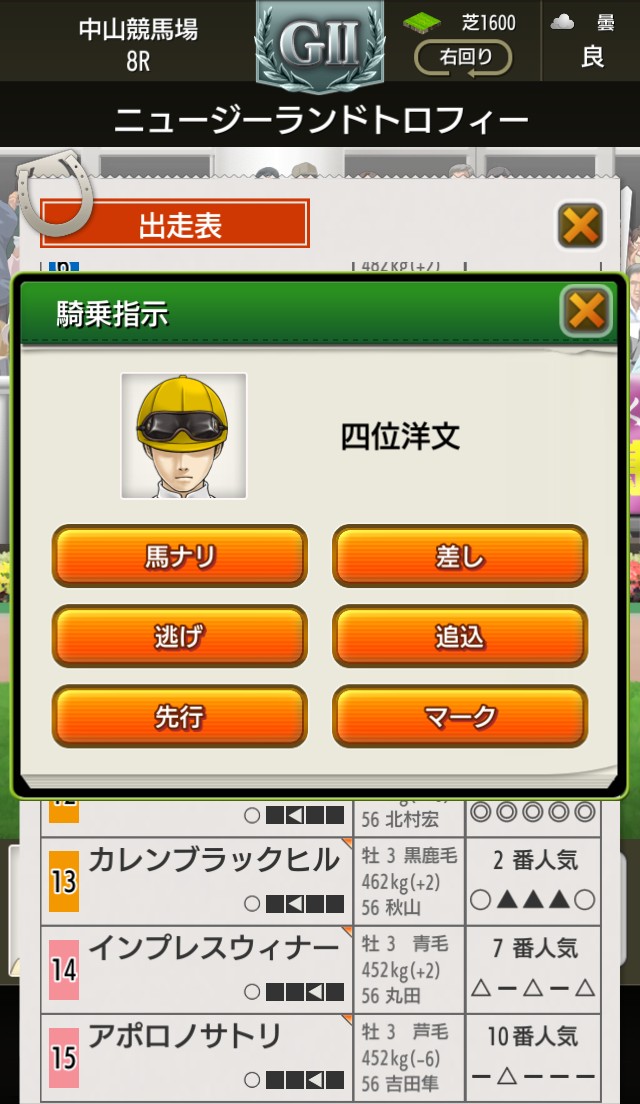
Task: Pick the 先行 riding instruction
Action: pyautogui.click(x=179, y=716)
